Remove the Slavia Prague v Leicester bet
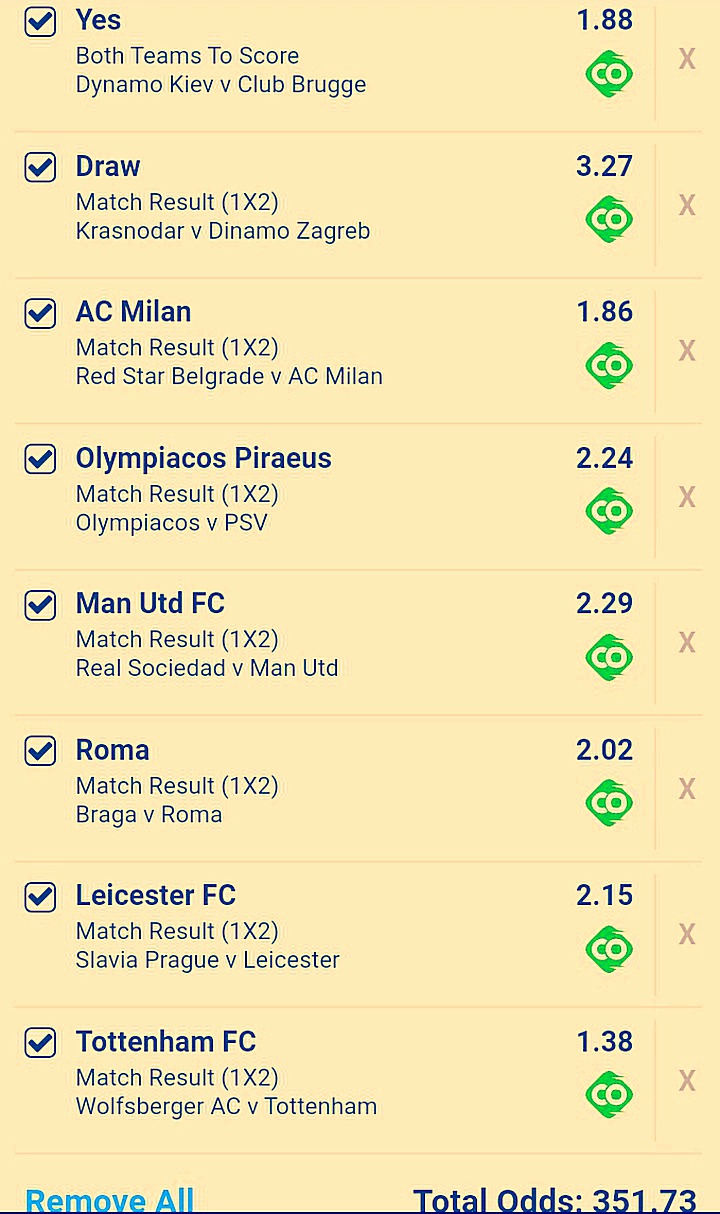The width and height of the screenshot is (720, 1214). 687,934
